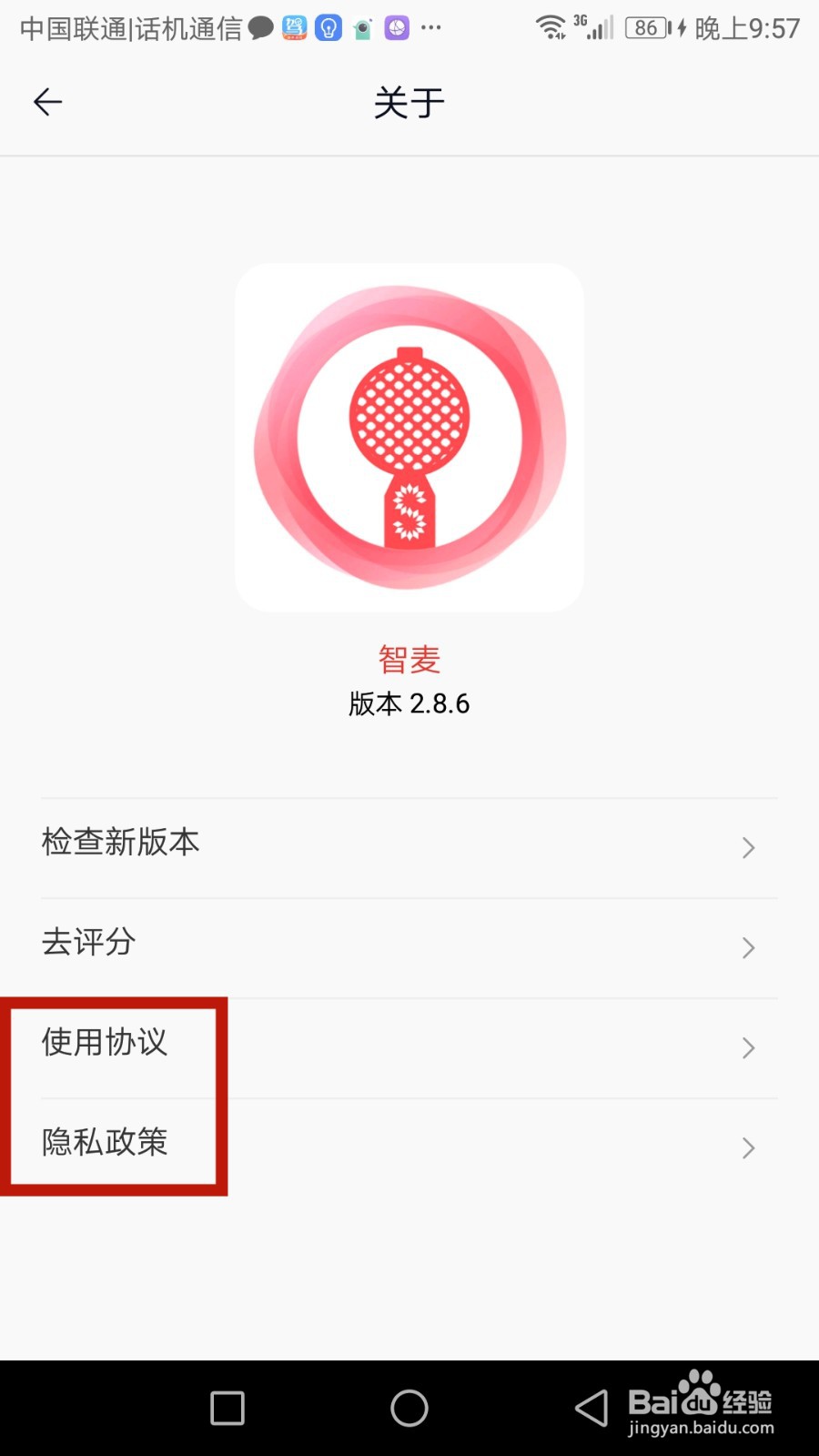Expand the chevron beside 检查新版本
Image resolution: width=819 pixels, height=1456 pixels.
[x=748, y=847]
